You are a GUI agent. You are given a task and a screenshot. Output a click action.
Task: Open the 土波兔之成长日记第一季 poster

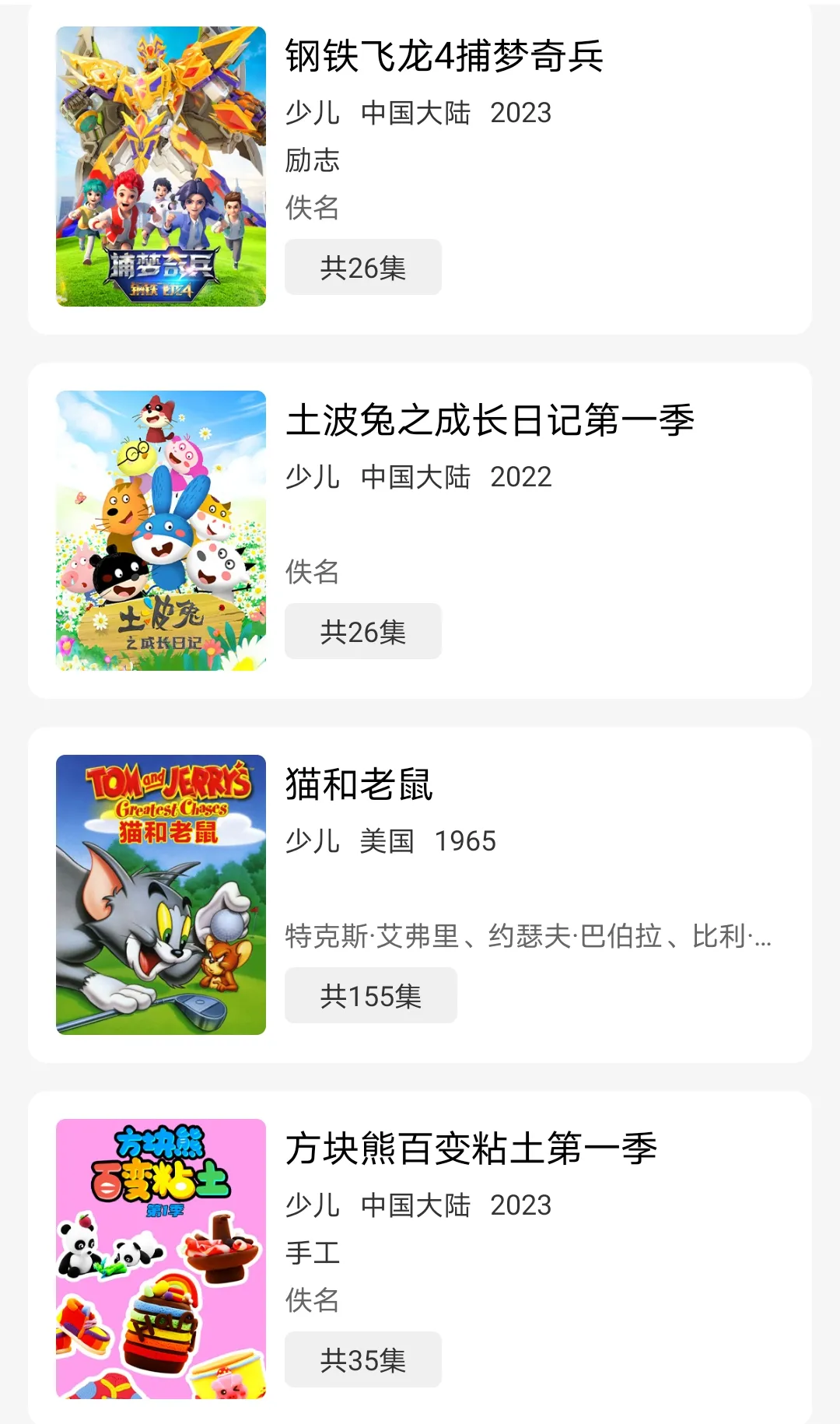point(161,531)
